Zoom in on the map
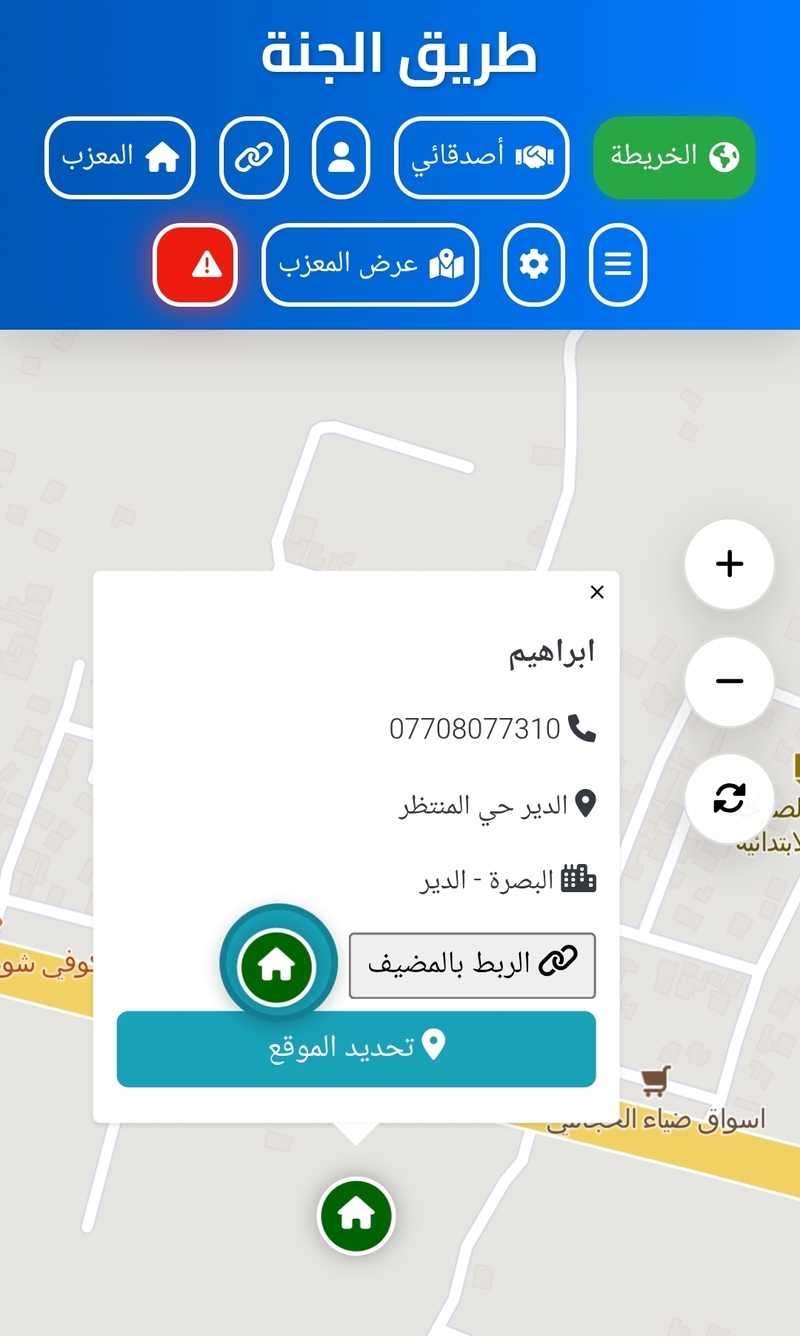The width and height of the screenshot is (800, 1336). coord(729,564)
